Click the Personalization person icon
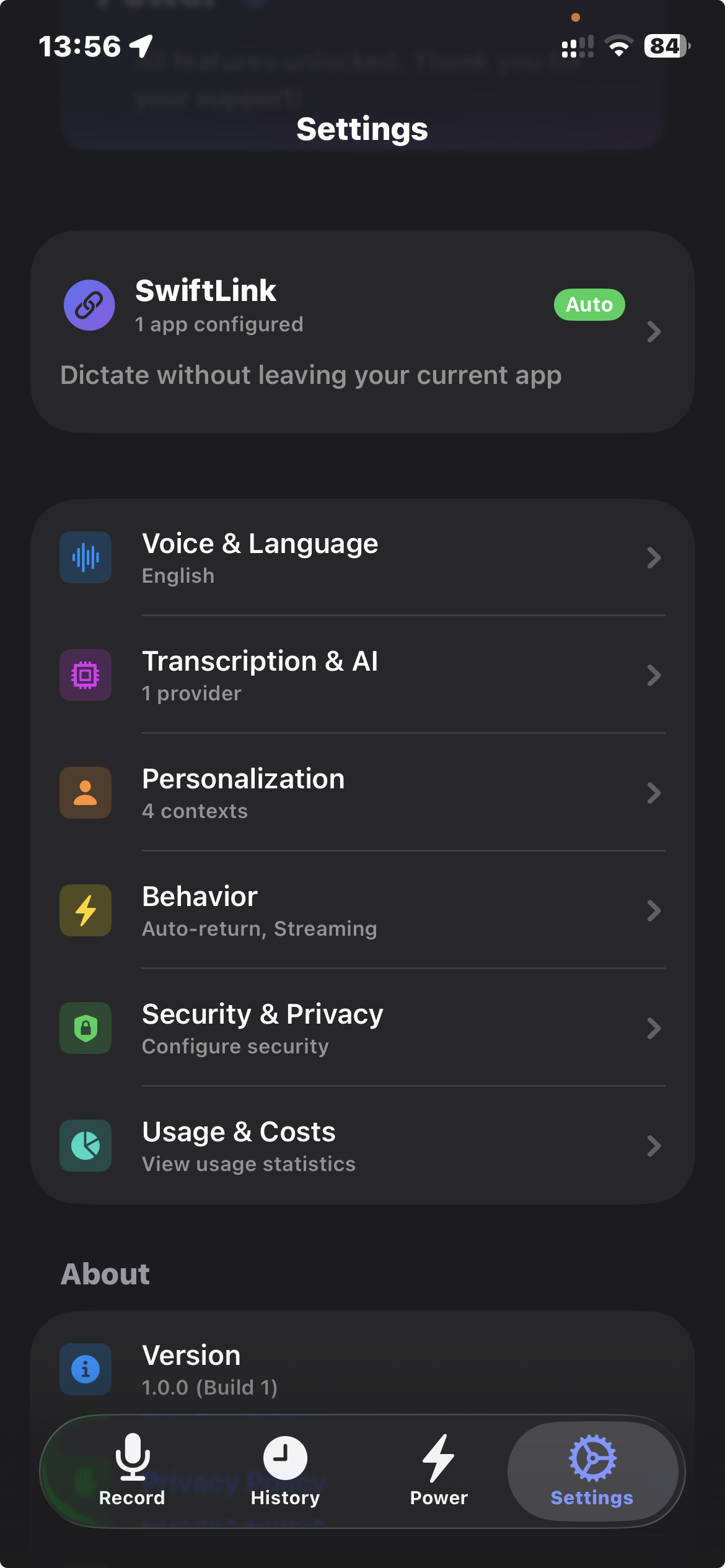This screenshot has height=1568, width=725. pyautogui.click(x=85, y=793)
